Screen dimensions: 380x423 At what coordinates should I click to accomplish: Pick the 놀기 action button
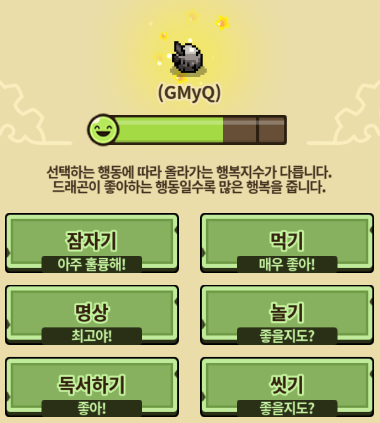(287, 315)
